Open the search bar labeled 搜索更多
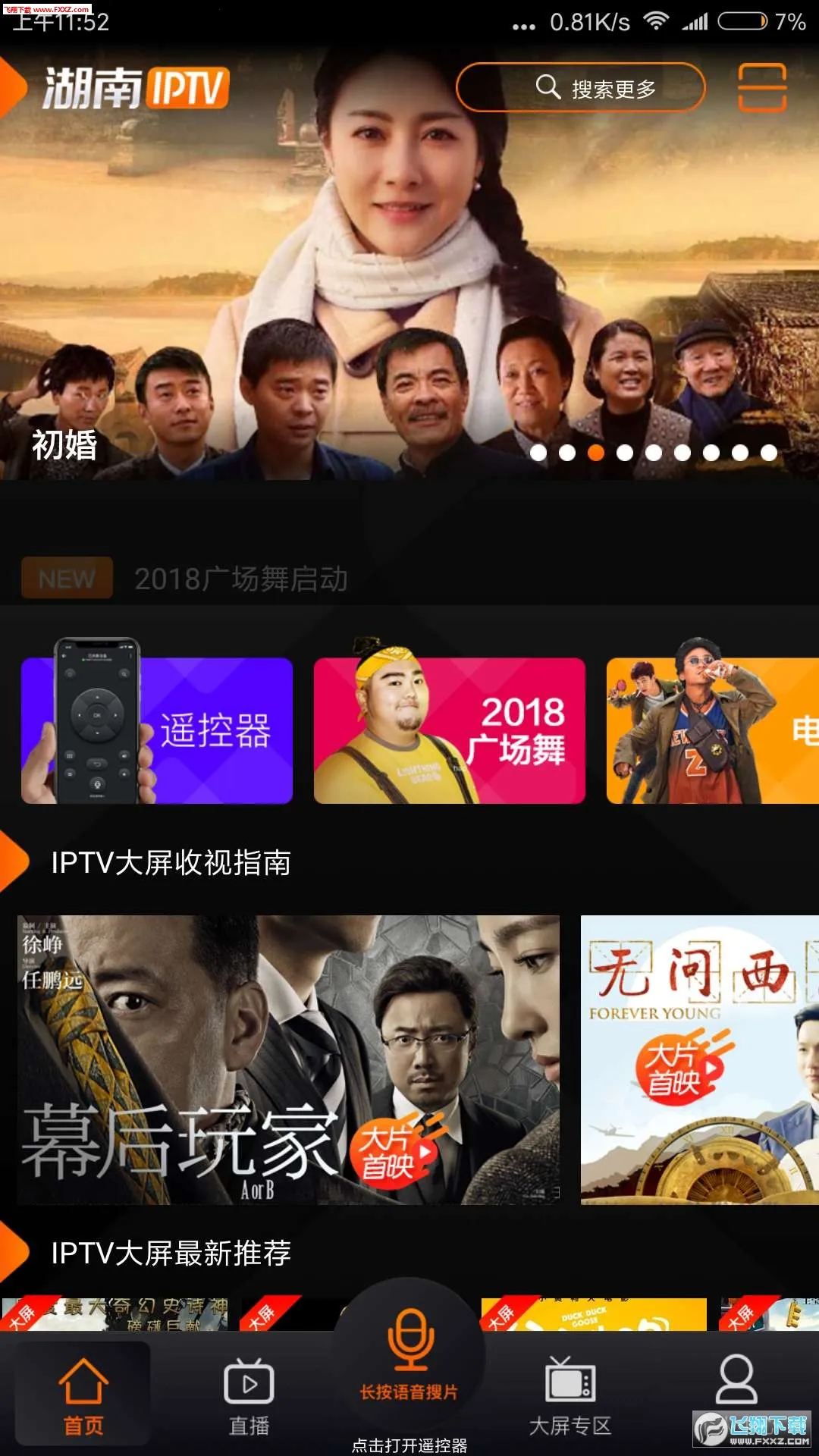 click(584, 87)
